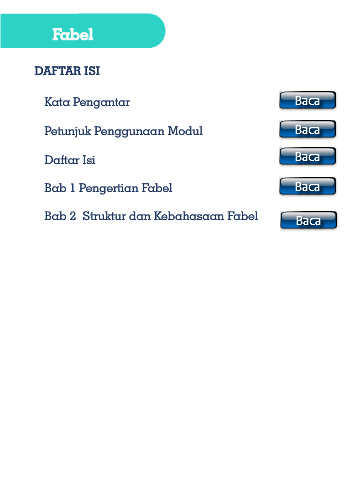This screenshot has width=360, height=480.
Task: Select the Baca button beside Daftar Isi
Action: pos(307,157)
